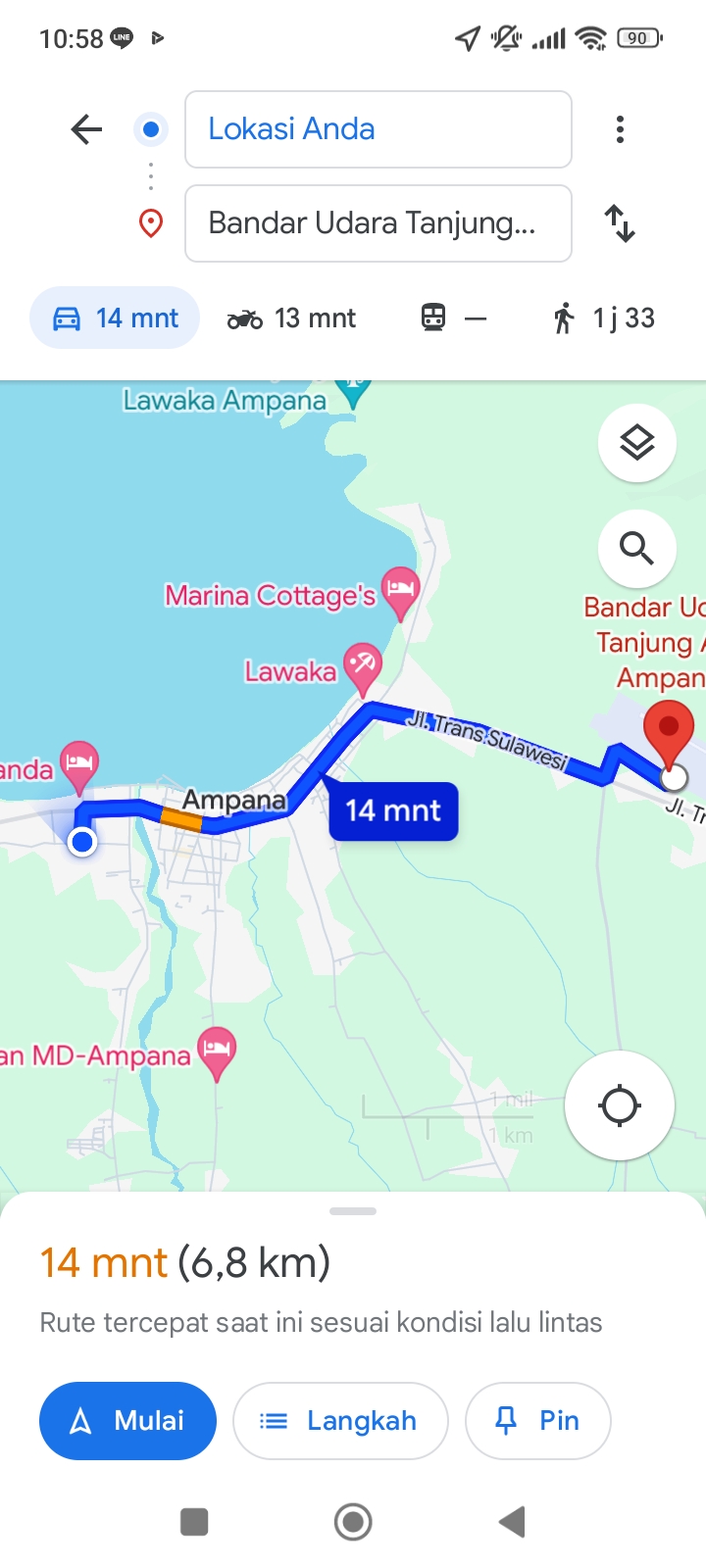The image size is (706, 1568).
Task: Edit the Lokasi Anda starting point field
Action: [378, 129]
